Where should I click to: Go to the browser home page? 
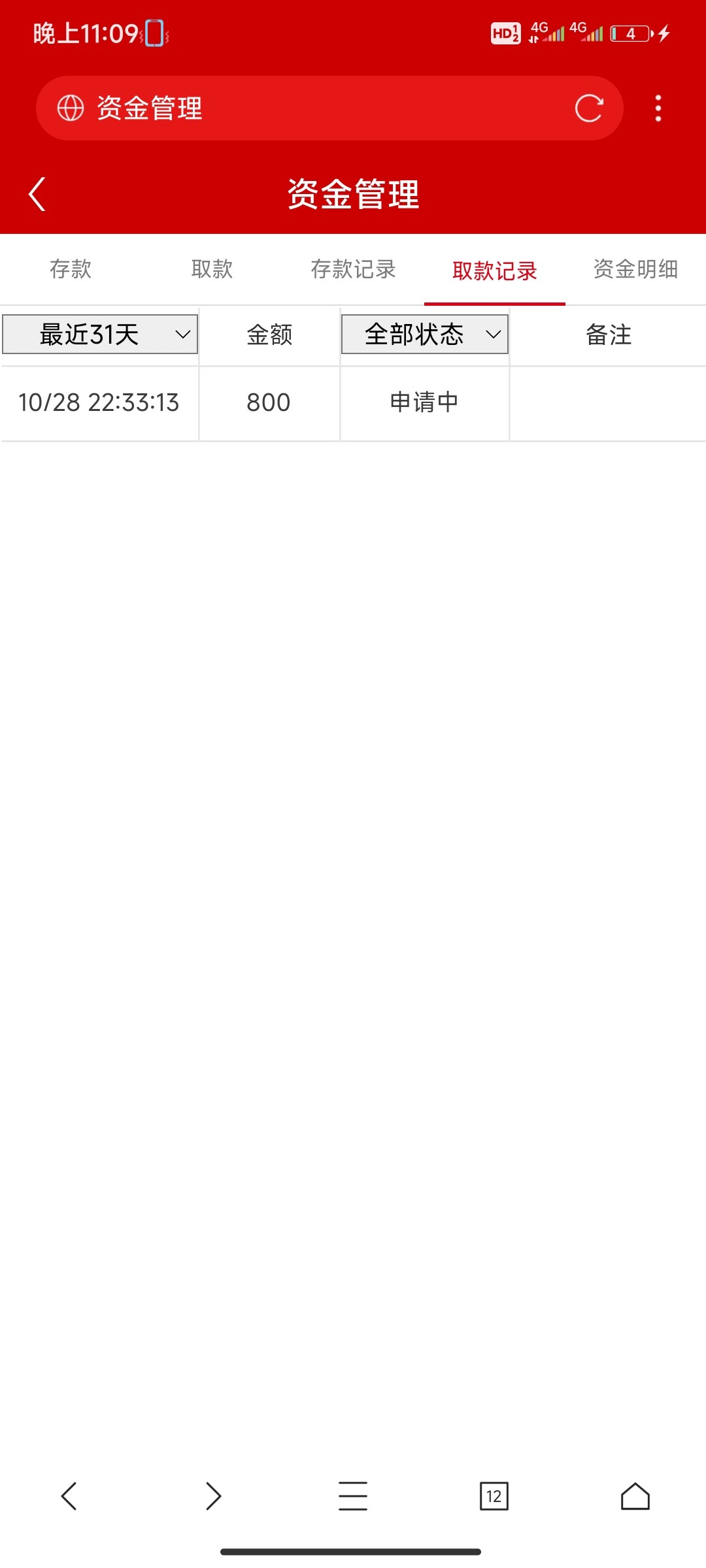coord(635,1496)
